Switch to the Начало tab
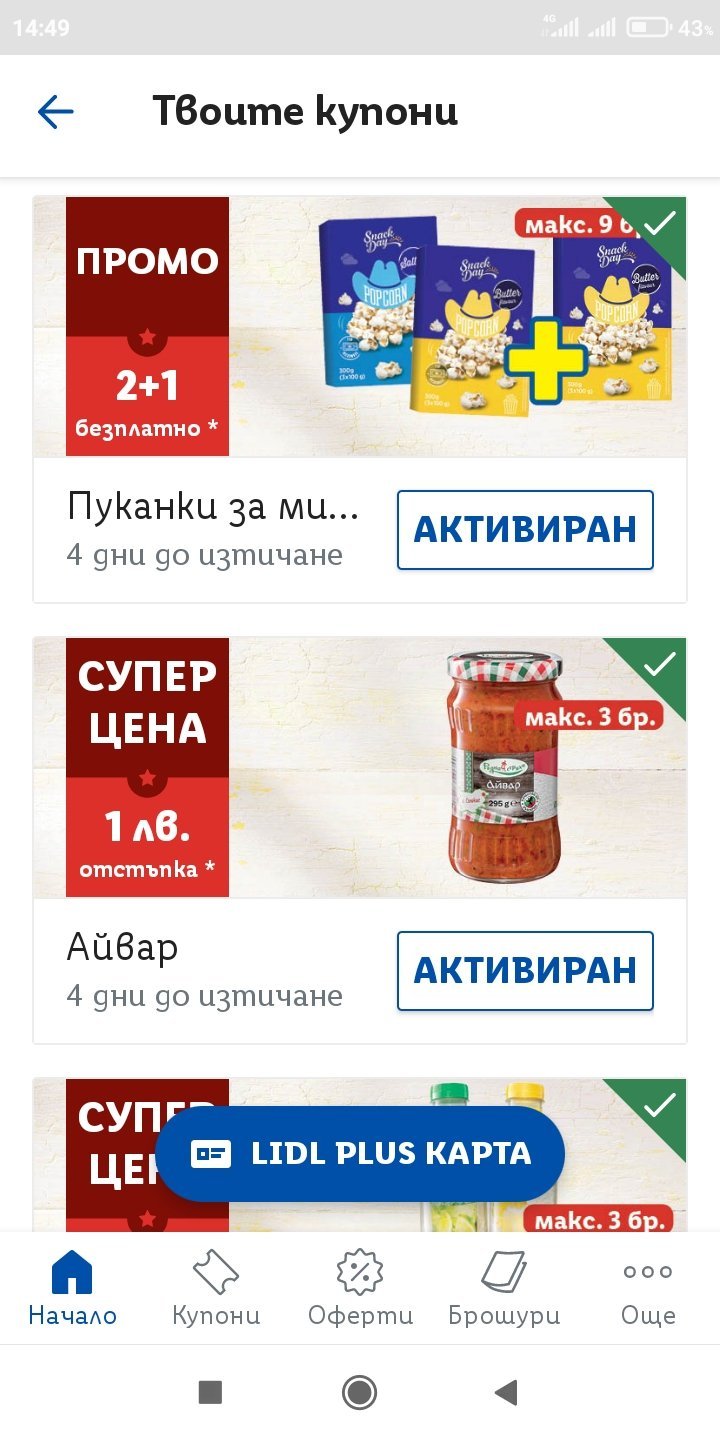The width and height of the screenshot is (720, 1440). pyautogui.click(x=72, y=1289)
